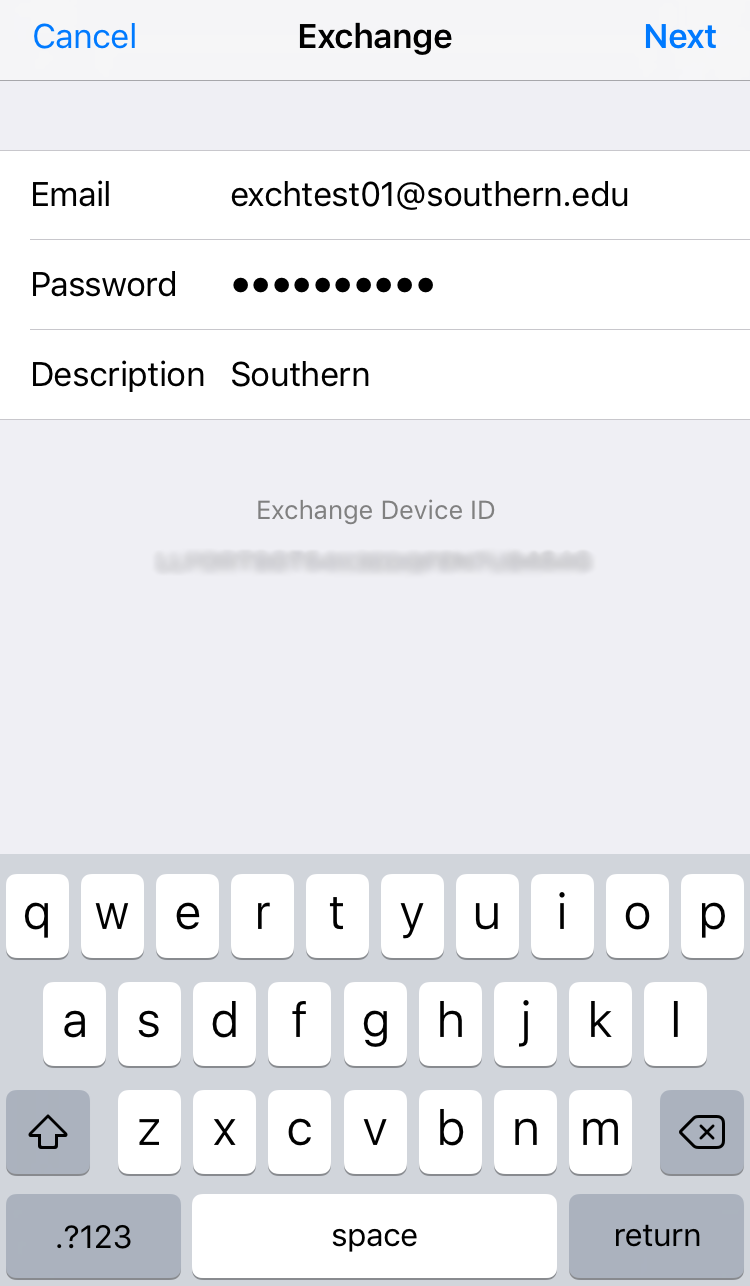
Task: Tap Next to continue setup
Action: (680, 37)
